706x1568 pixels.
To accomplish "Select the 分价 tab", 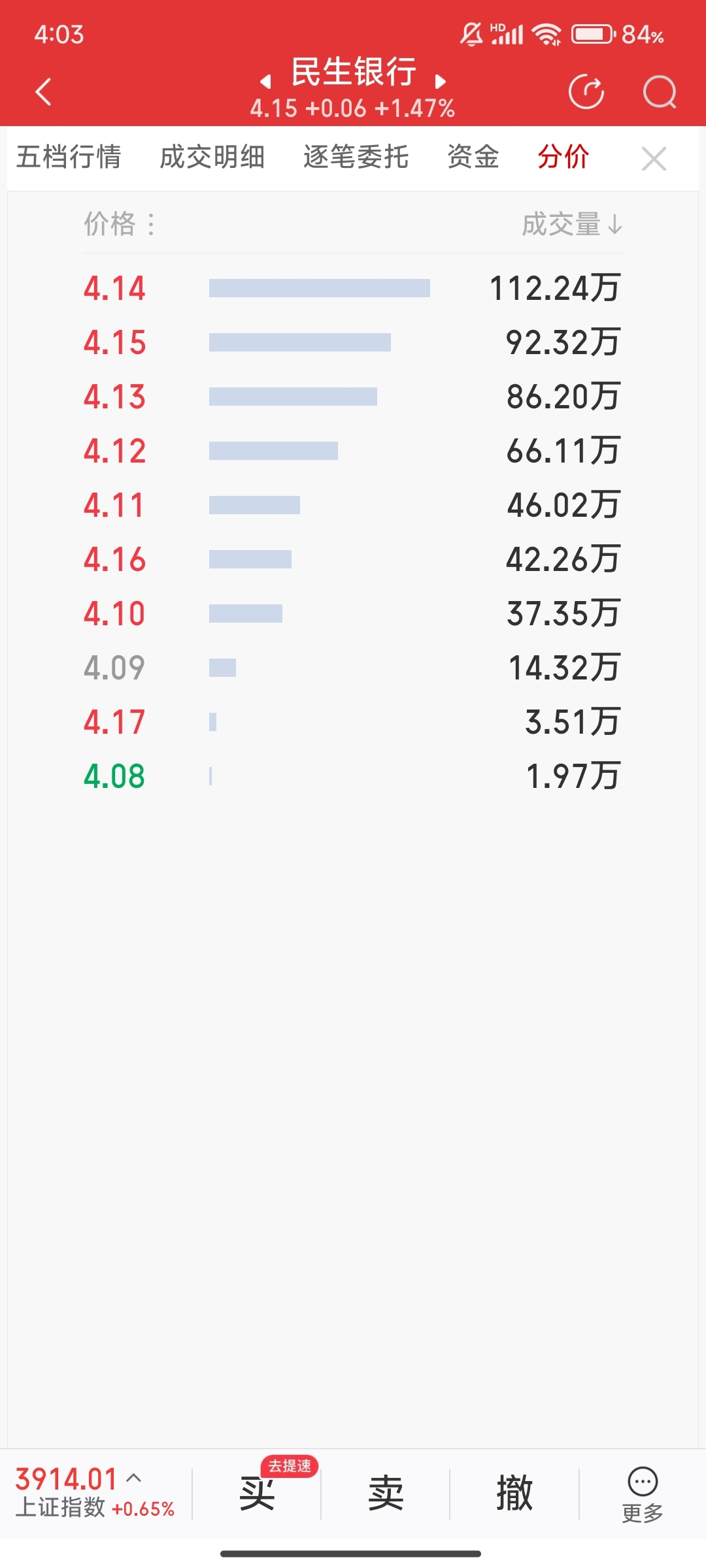I will pos(563,157).
